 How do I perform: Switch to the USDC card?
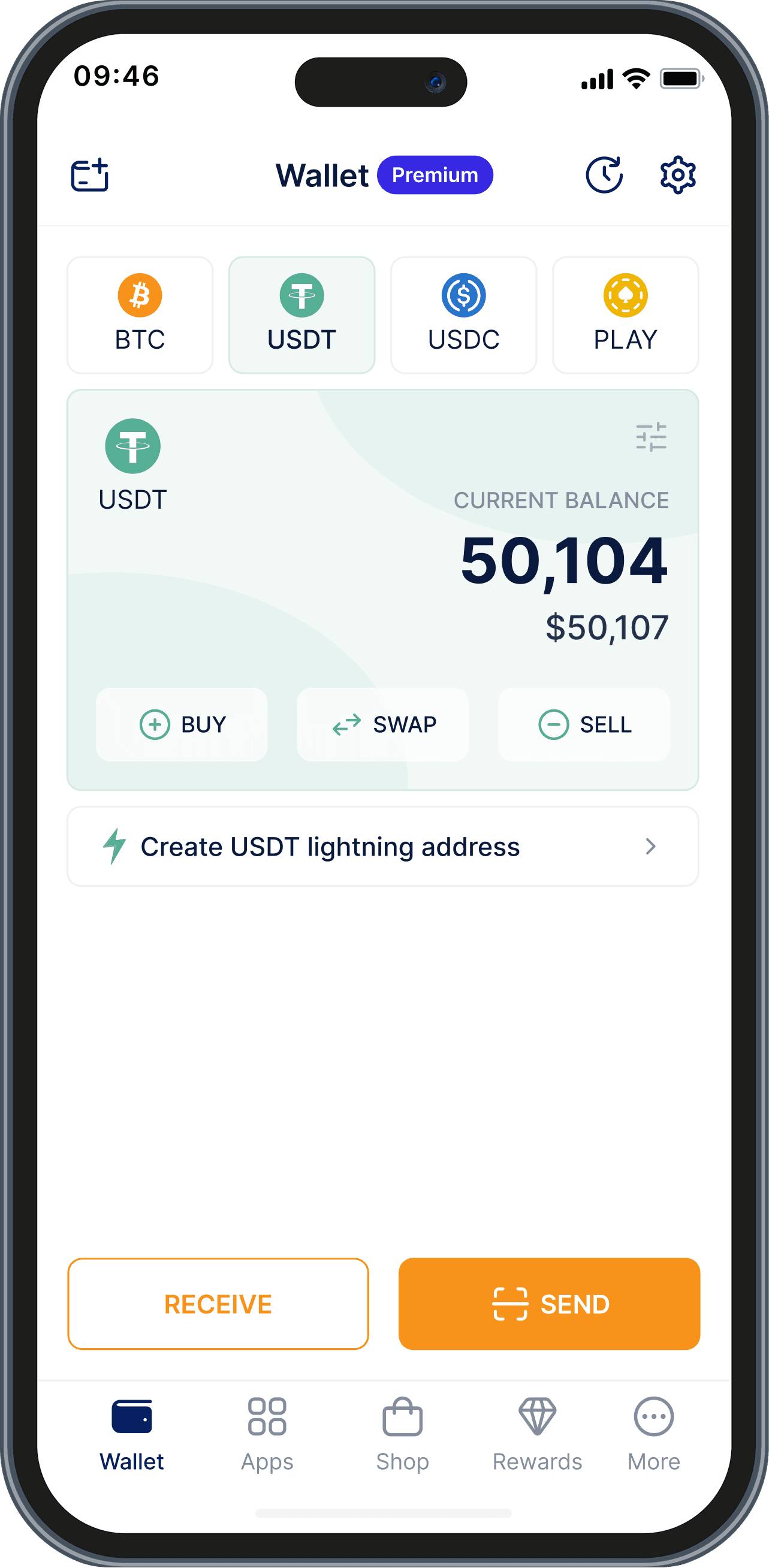[x=463, y=315]
